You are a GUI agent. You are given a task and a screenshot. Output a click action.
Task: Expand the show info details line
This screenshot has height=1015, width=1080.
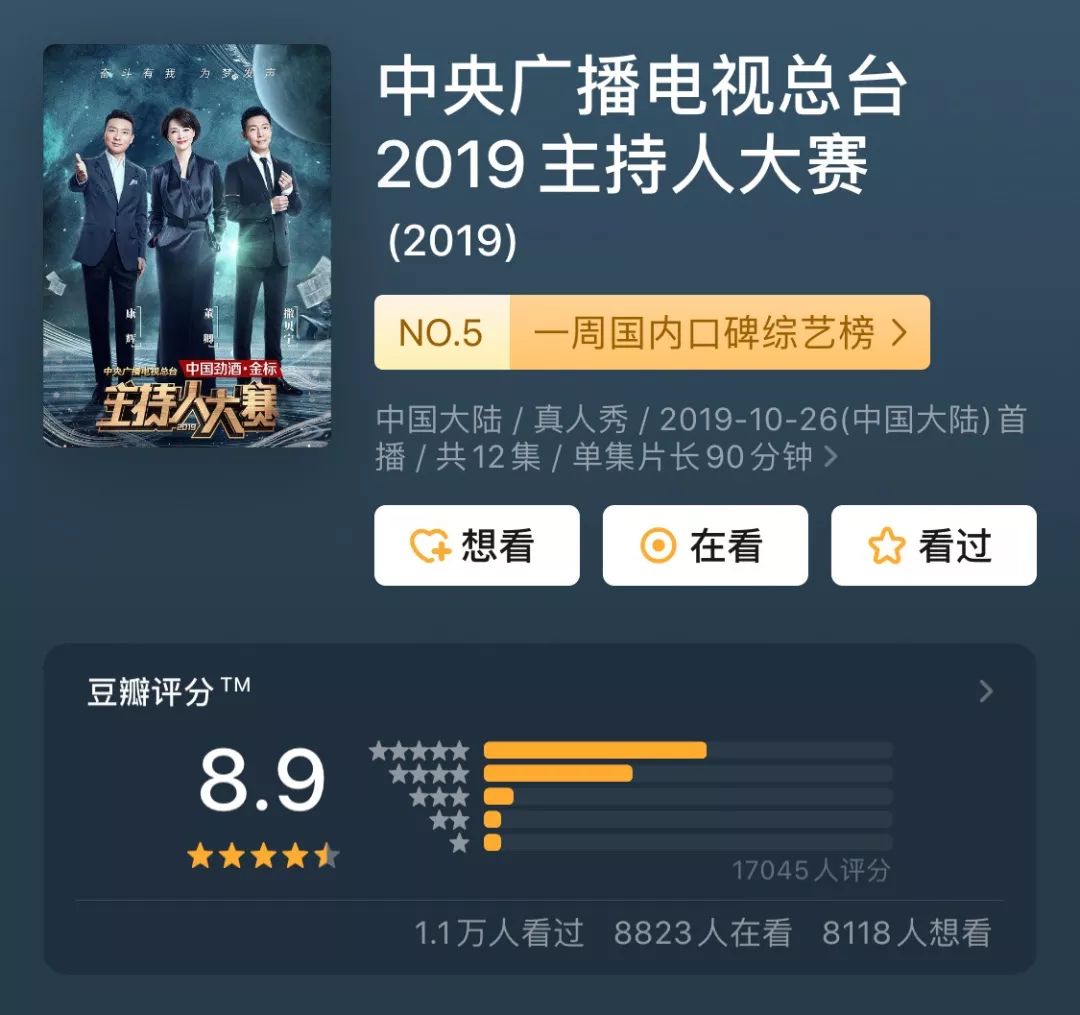[829, 458]
